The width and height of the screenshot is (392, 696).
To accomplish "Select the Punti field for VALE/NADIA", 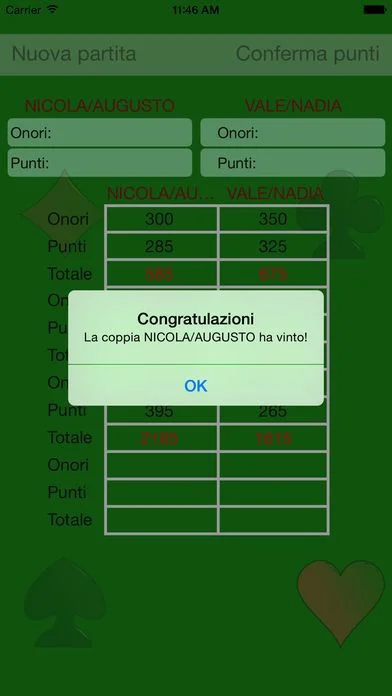I will (x=293, y=163).
